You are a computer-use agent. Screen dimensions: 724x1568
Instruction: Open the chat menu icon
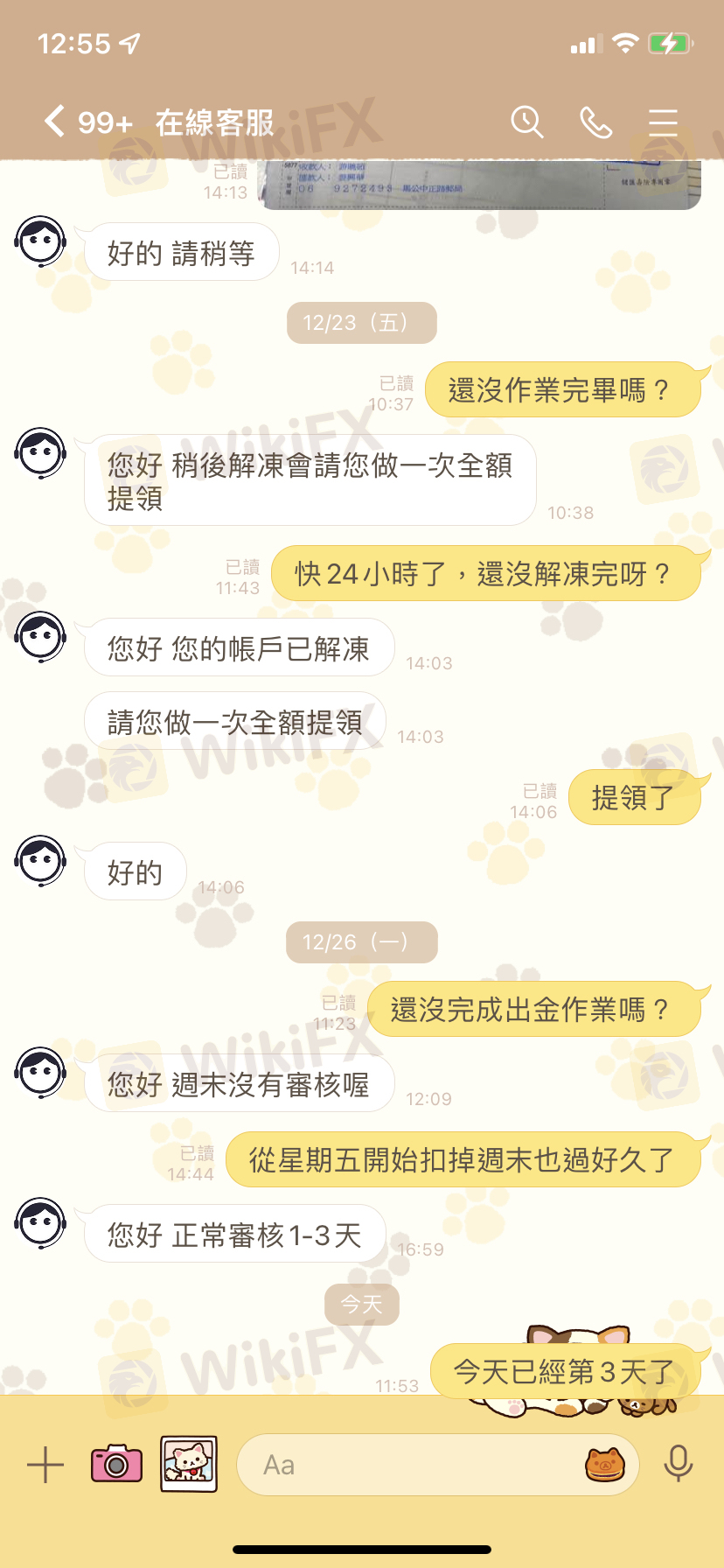663,122
